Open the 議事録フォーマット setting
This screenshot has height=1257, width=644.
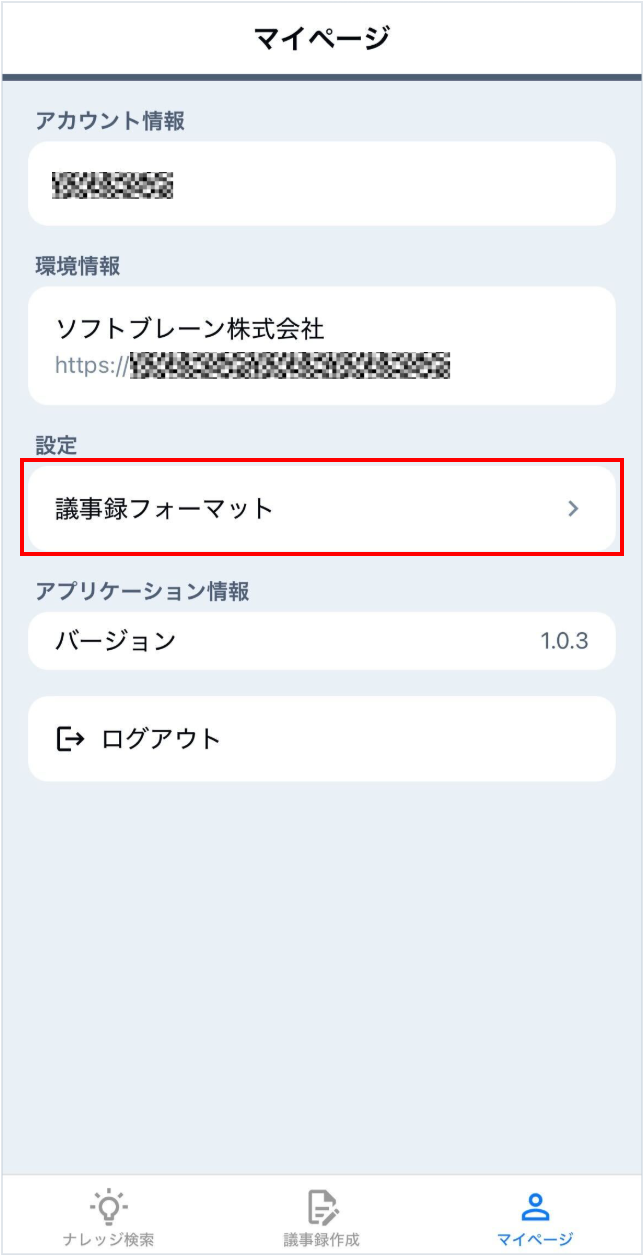(321, 508)
